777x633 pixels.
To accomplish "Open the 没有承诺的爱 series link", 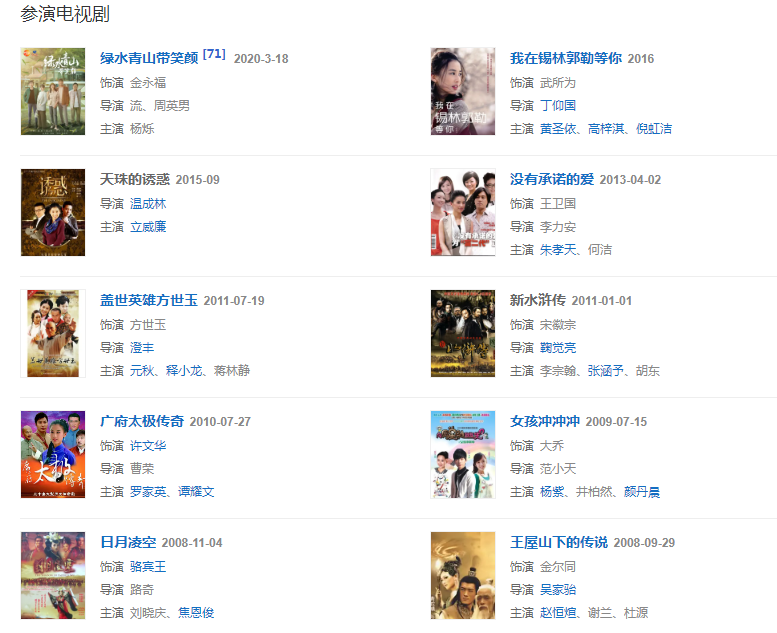I will point(551,179).
